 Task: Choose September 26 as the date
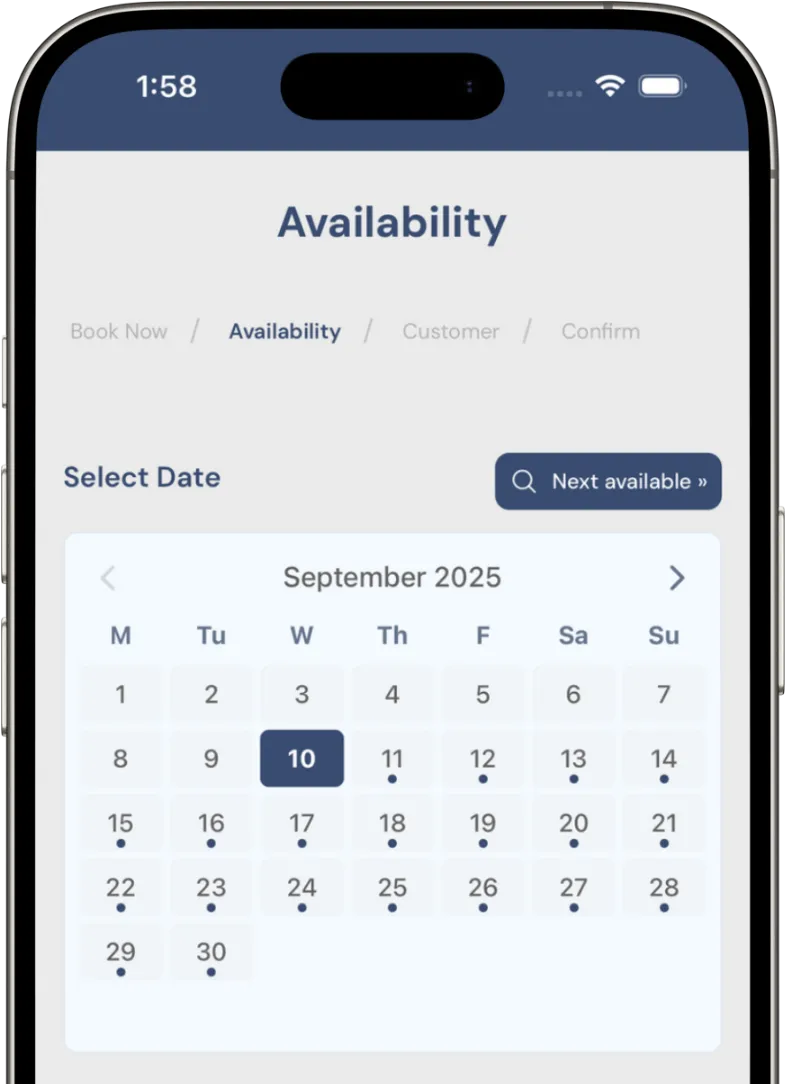point(483,888)
